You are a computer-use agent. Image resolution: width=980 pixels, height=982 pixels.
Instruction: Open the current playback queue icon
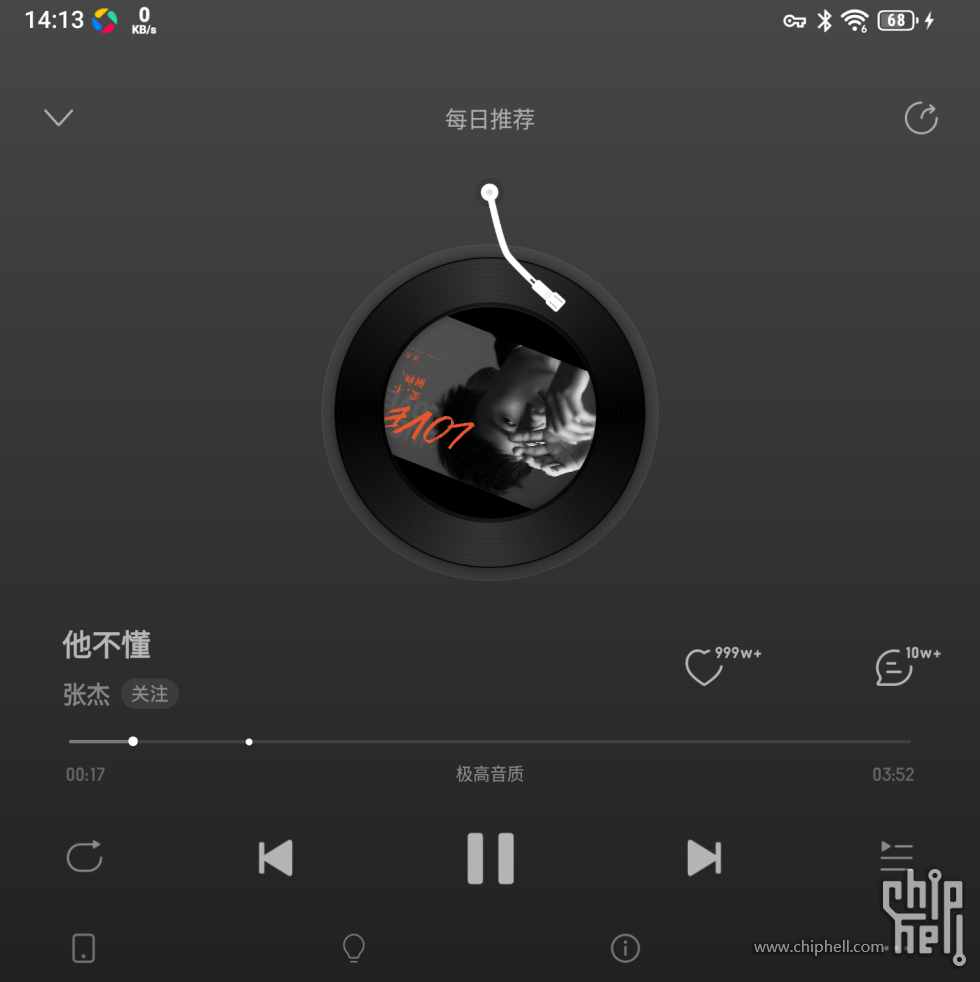pyautogui.click(x=896, y=857)
